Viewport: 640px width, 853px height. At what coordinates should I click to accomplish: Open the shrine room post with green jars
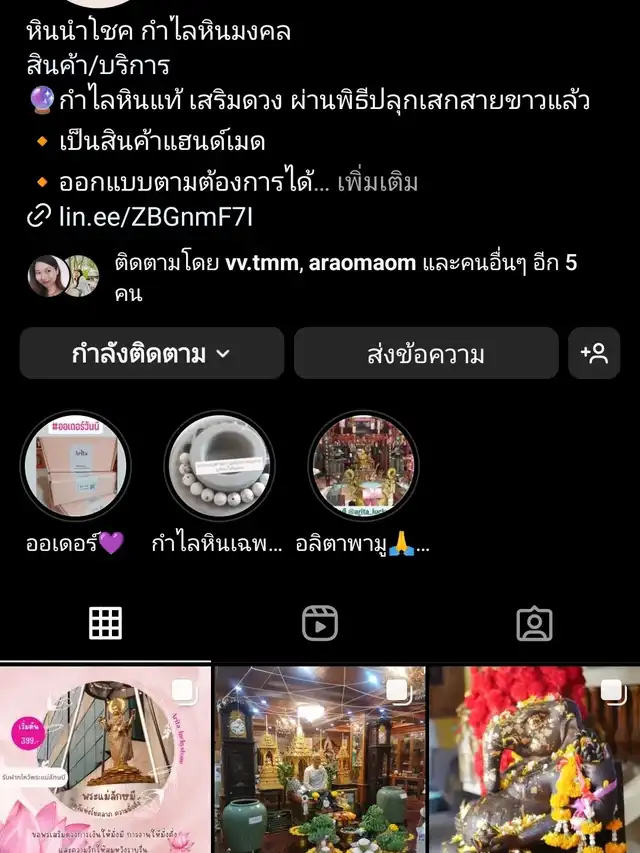click(320, 760)
